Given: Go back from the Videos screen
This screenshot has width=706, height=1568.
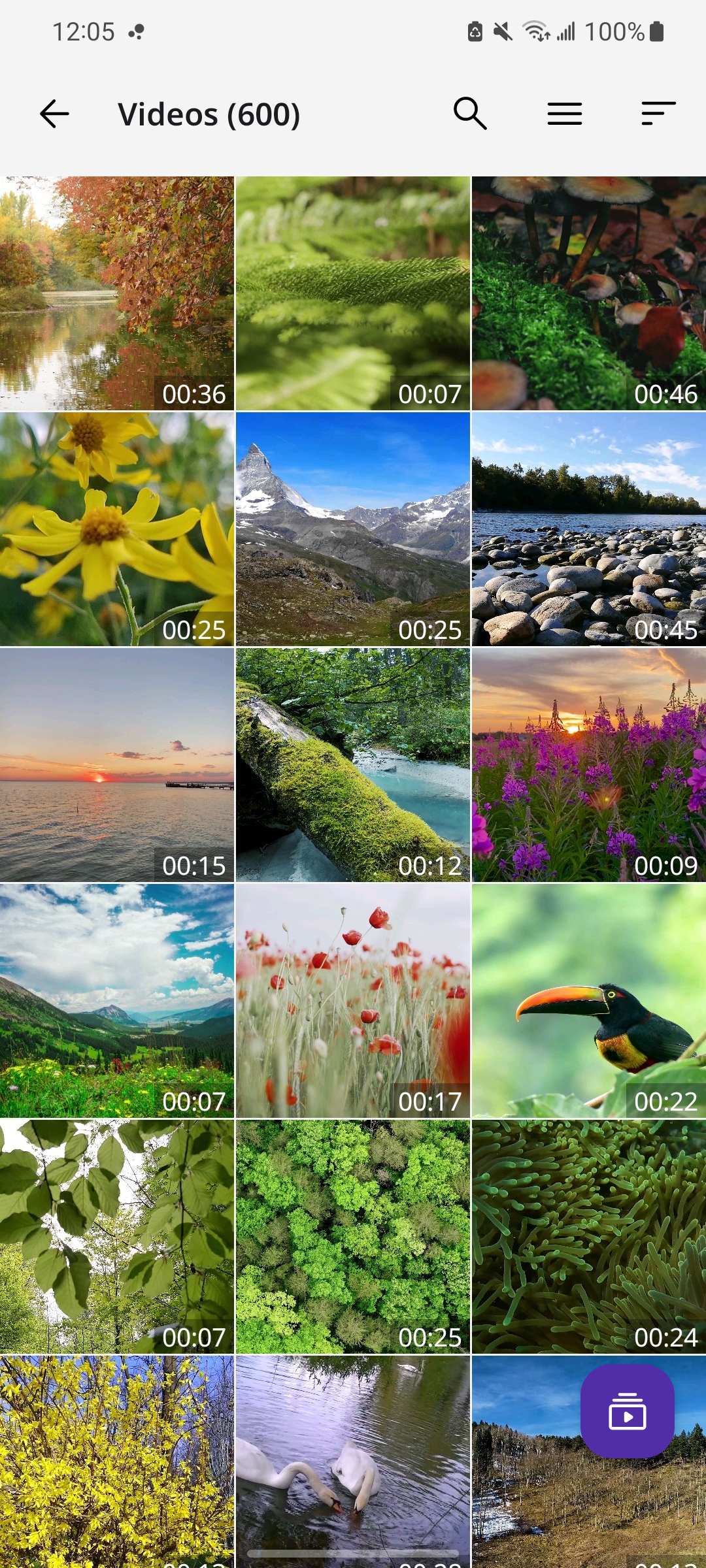Looking at the screenshot, I should pyautogui.click(x=54, y=114).
